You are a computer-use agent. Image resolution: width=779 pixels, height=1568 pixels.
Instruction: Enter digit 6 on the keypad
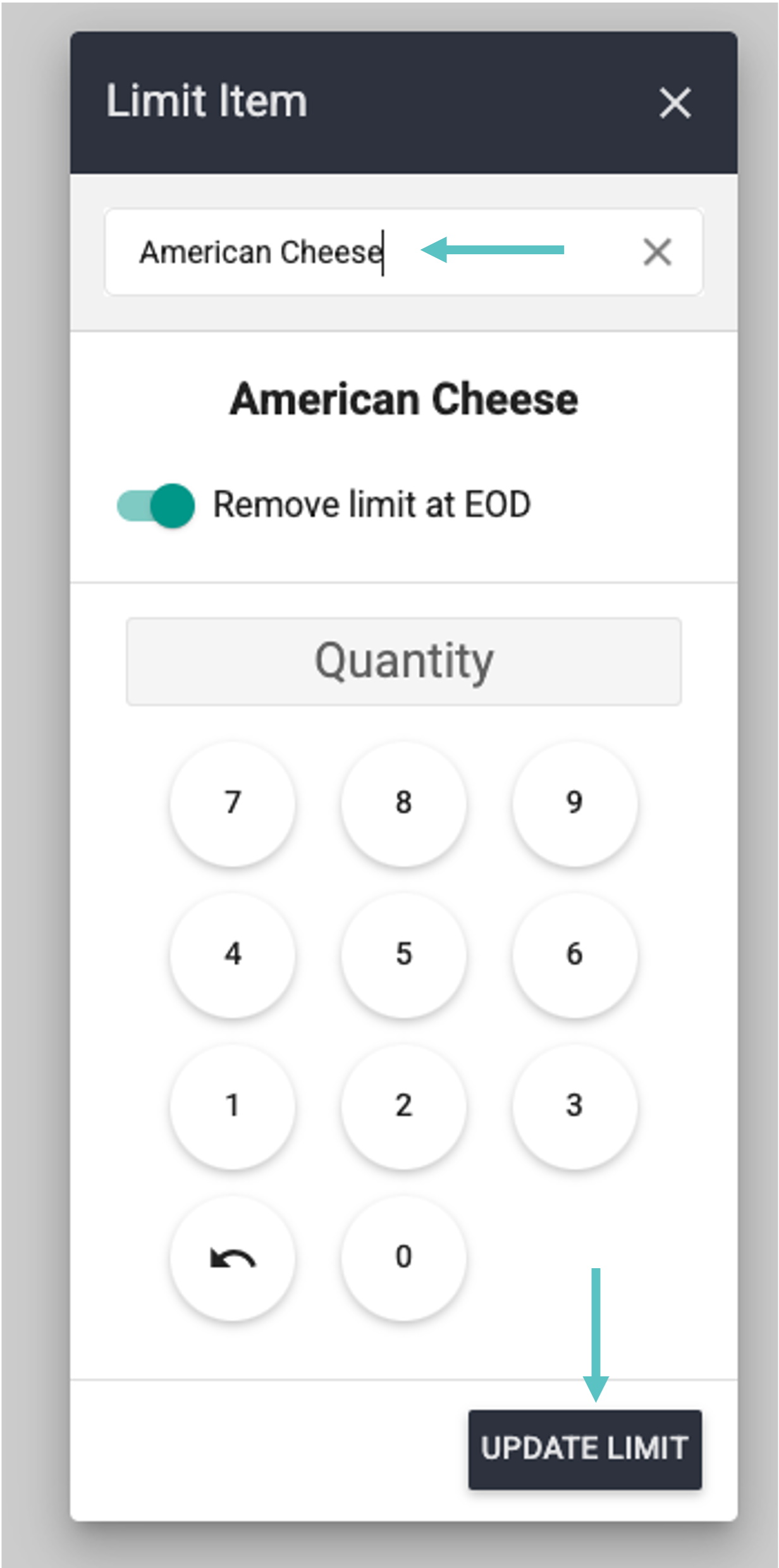(574, 954)
